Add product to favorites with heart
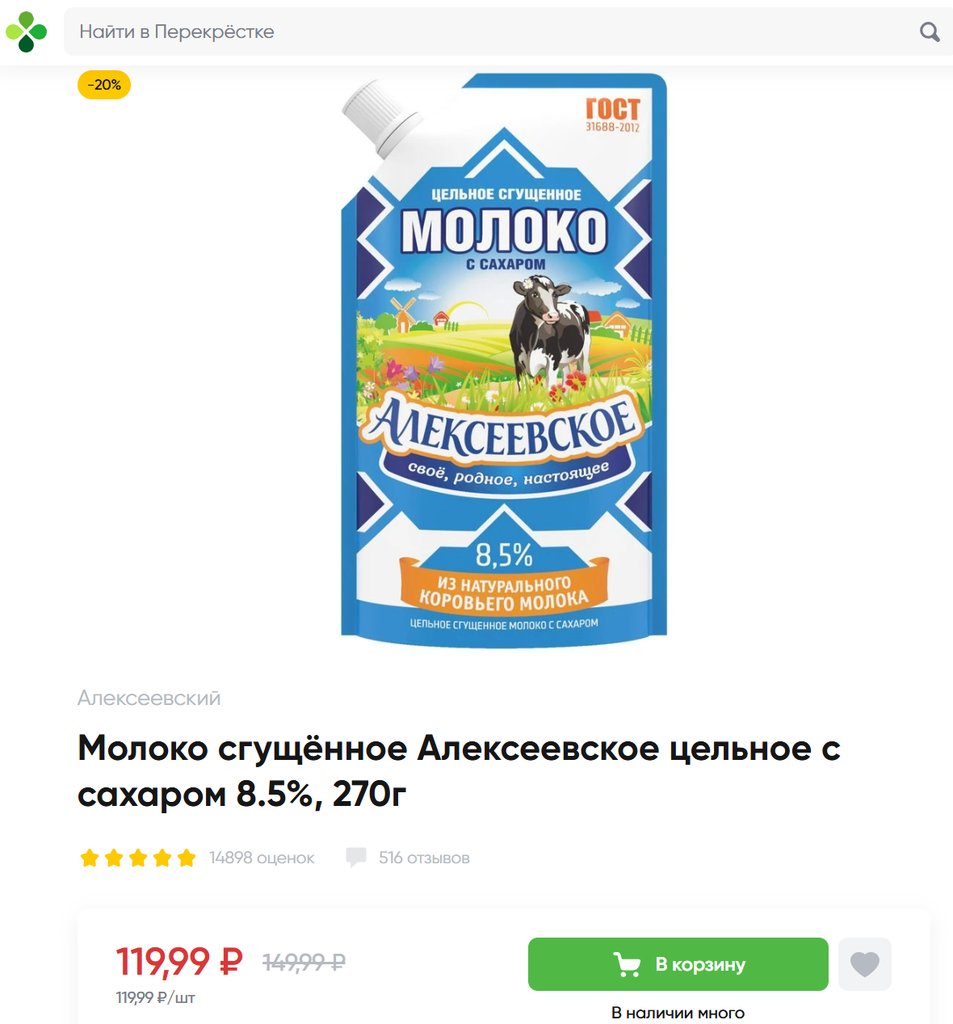This screenshot has width=953, height=1024. [864, 964]
